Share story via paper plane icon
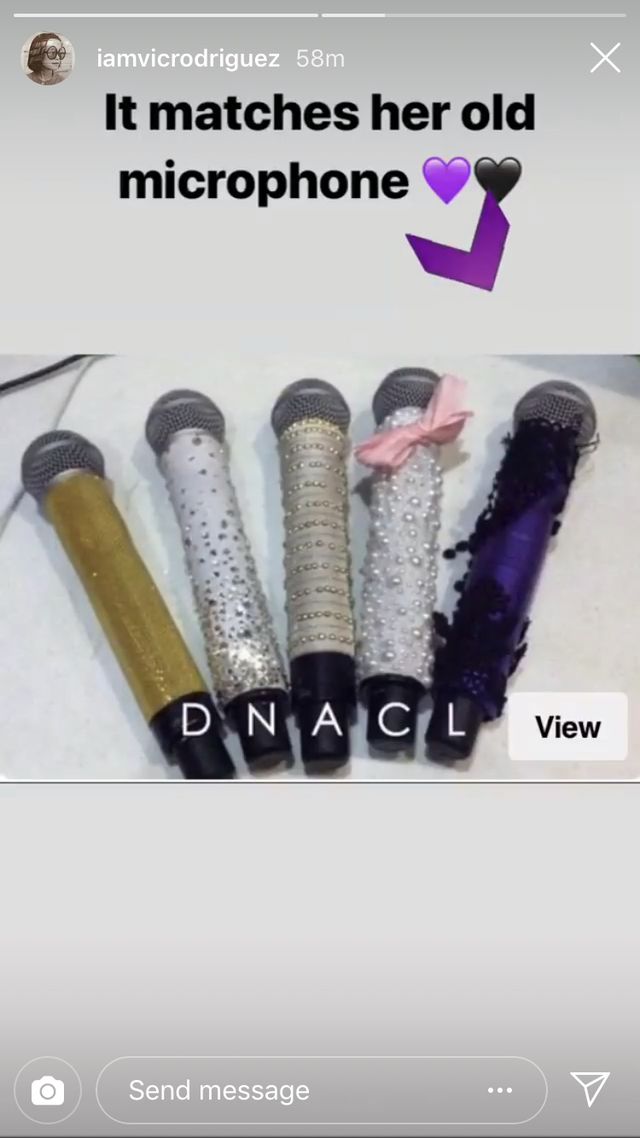The image size is (640, 1138). click(x=590, y=1088)
